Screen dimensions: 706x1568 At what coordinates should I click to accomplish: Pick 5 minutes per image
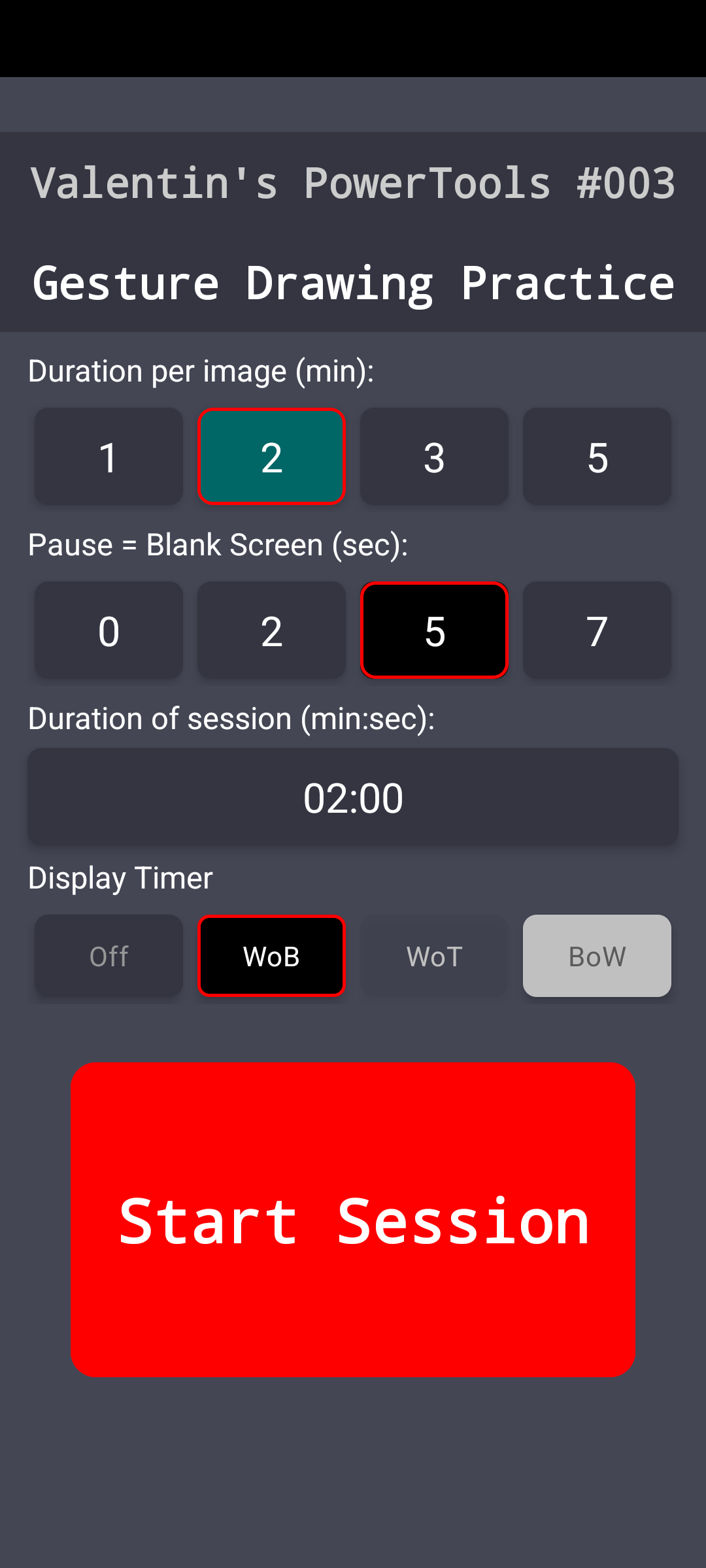[x=597, y=456]
